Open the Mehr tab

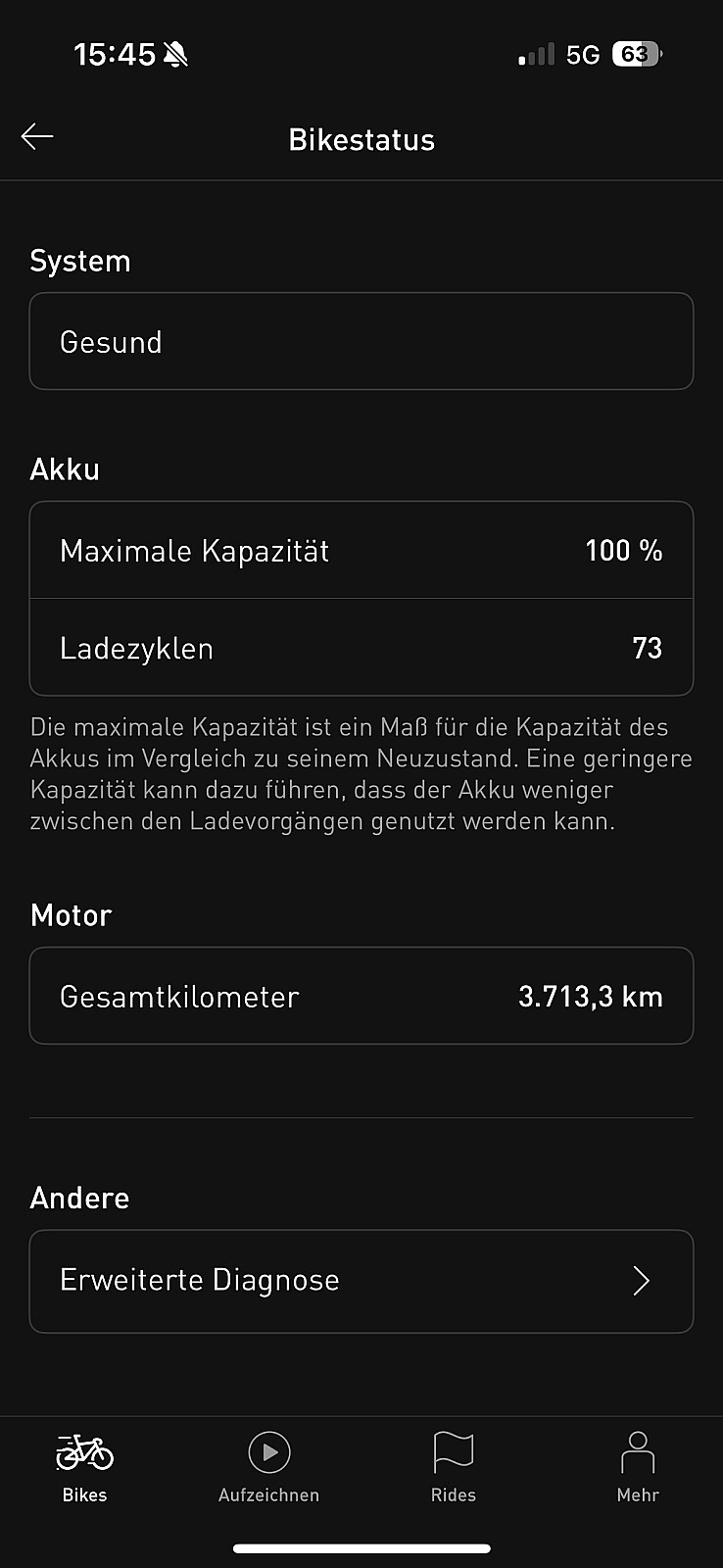638,1468
